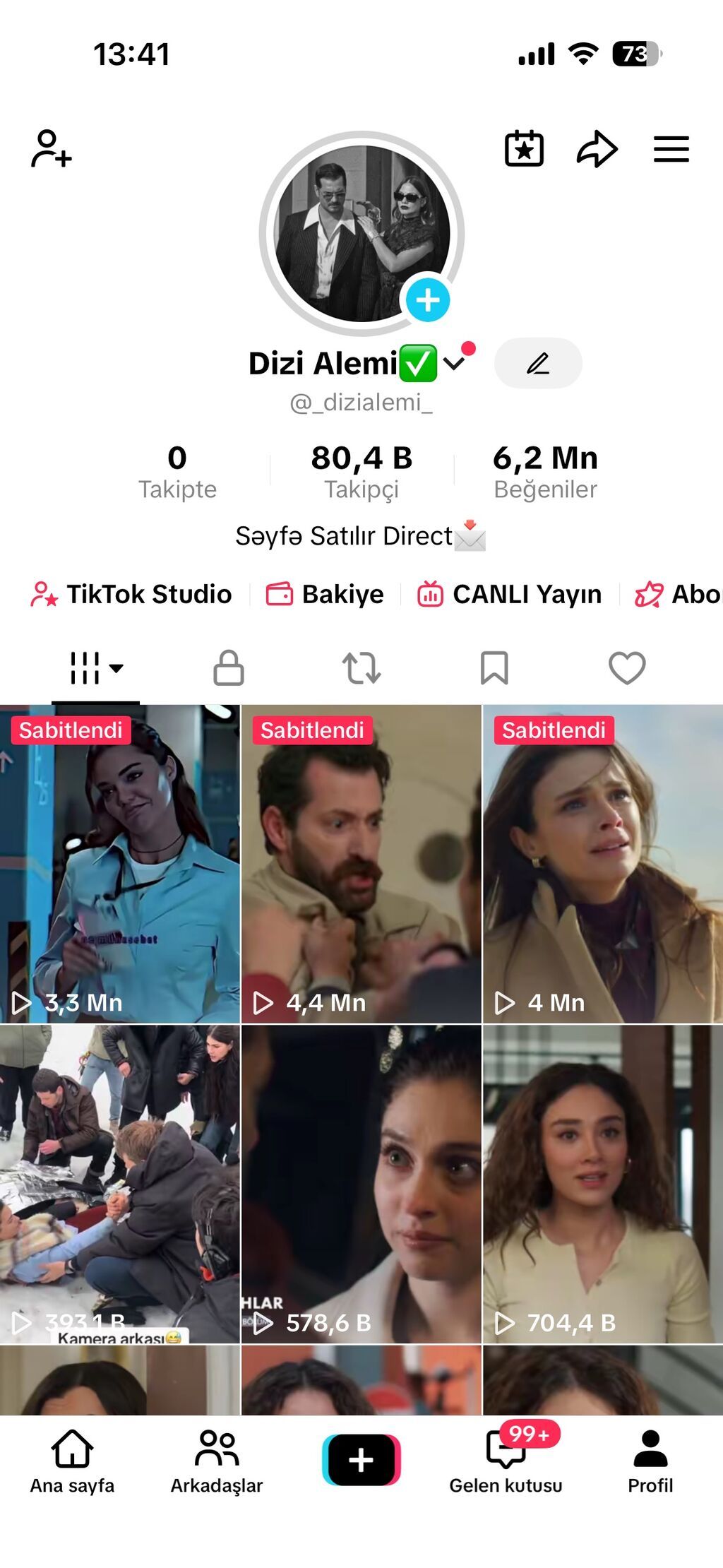Open the liked videos heart tab
This screenshot has height=1568, width=723.
pos(627,667)
